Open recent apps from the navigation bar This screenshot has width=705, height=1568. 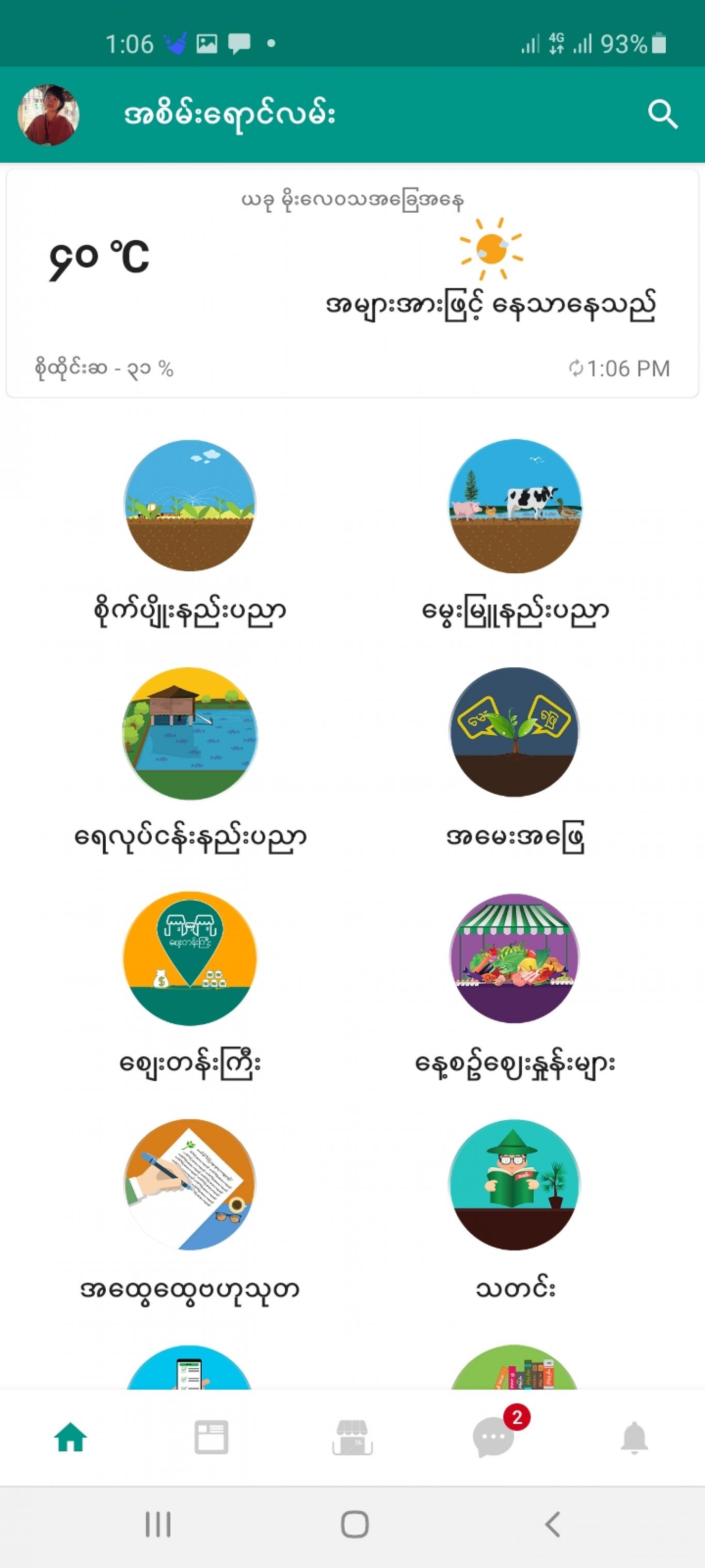pos(158,1525)
